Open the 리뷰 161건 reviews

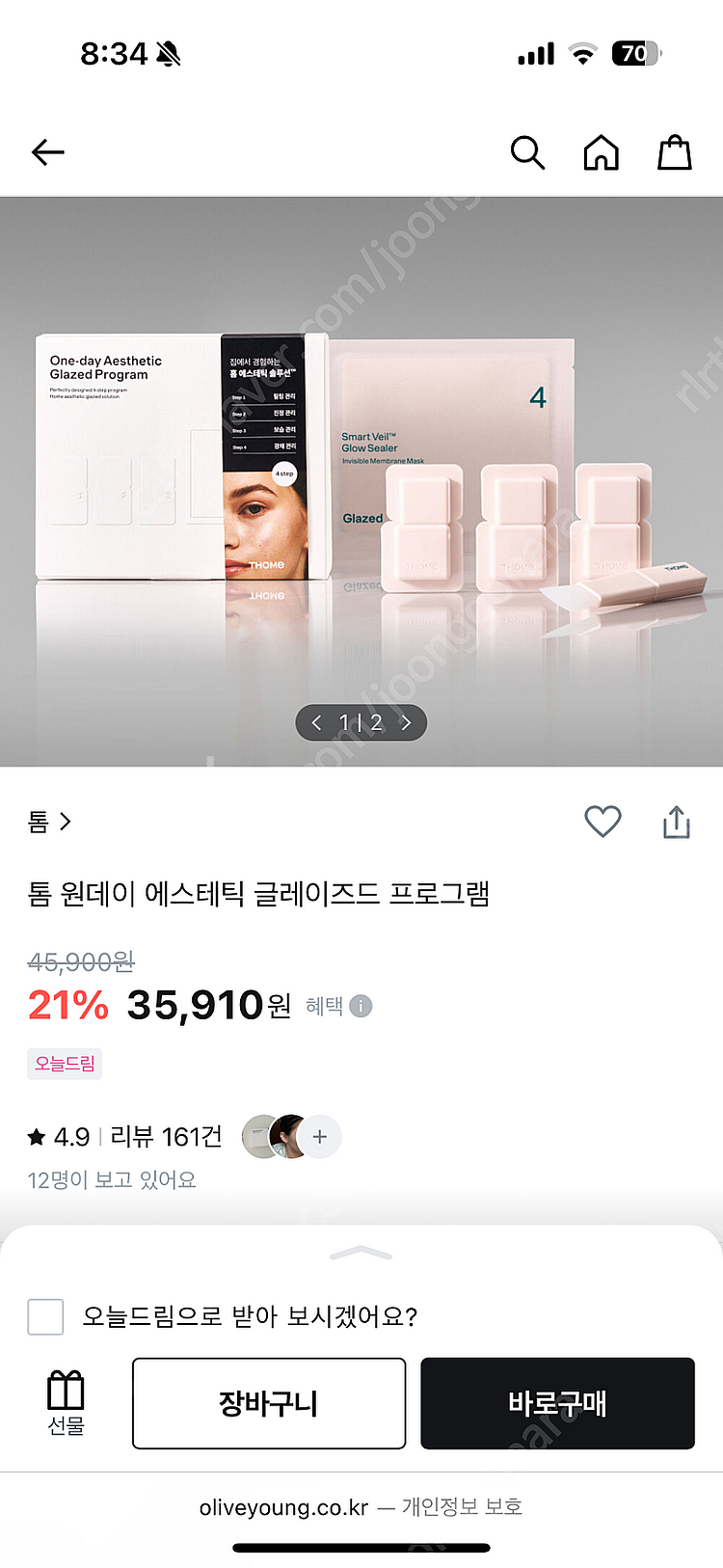[166, 1137]
